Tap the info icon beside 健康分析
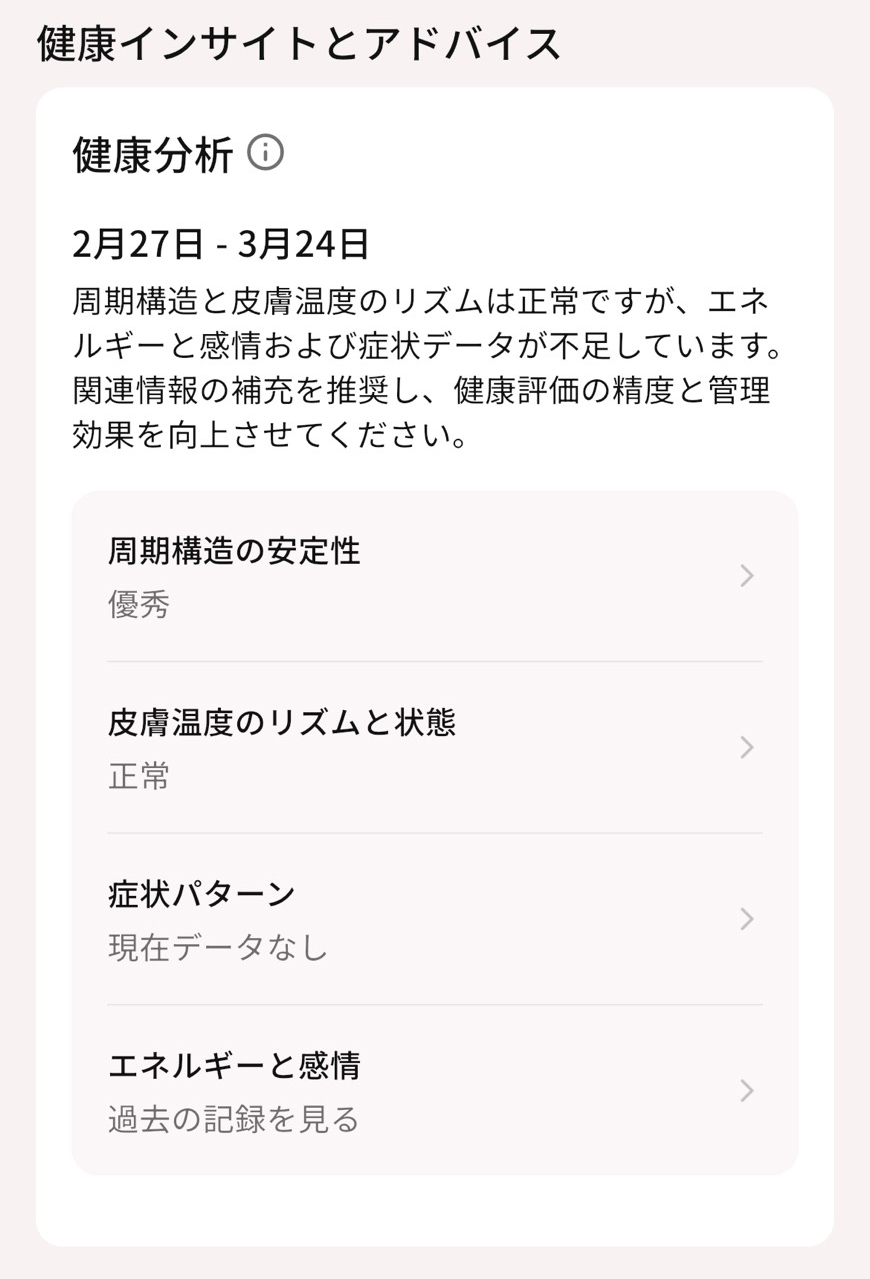This screenshot has height=1279, width=870. tap(266, 153)
